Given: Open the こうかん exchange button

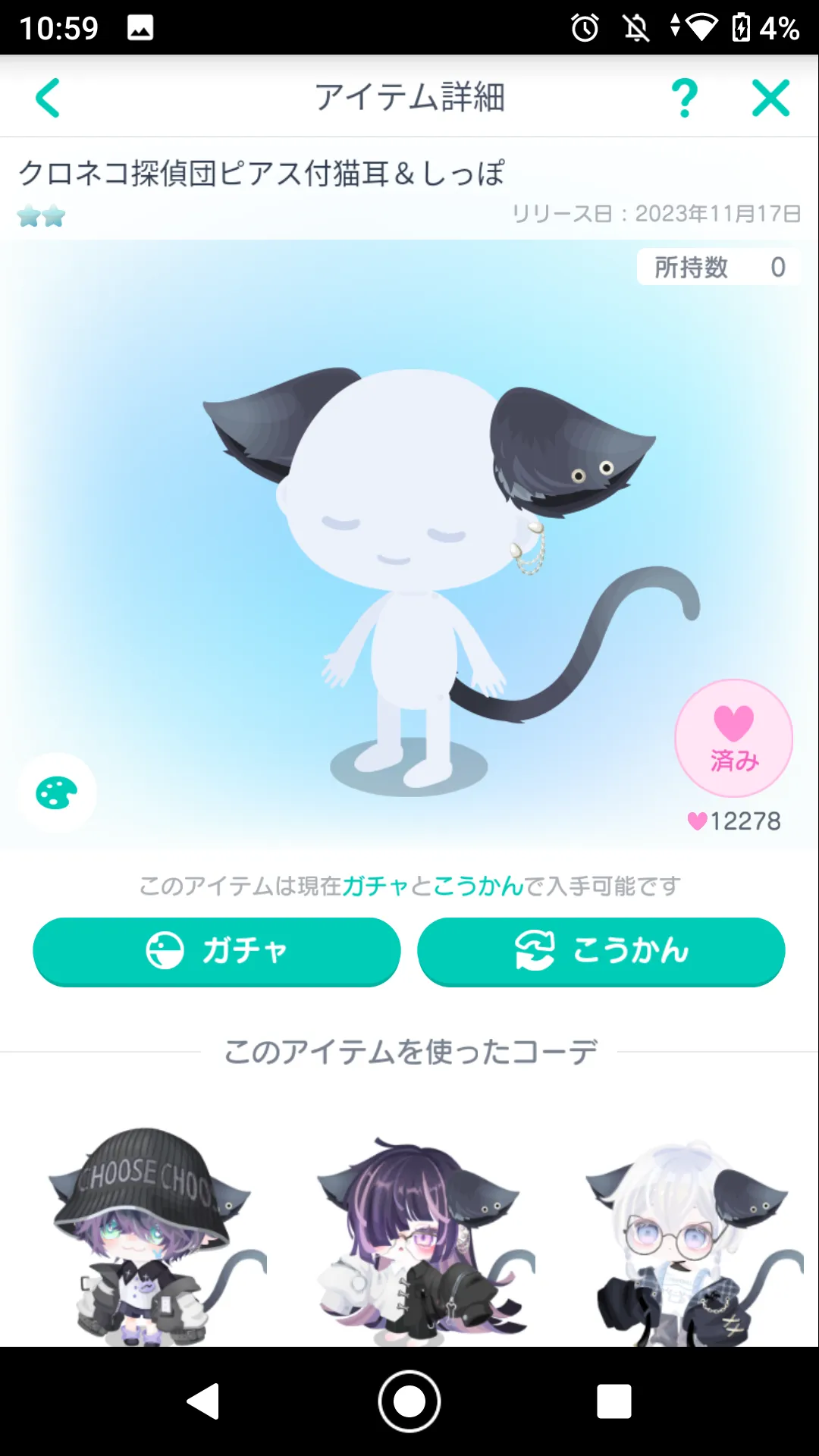Looking at the screenshot, I should click(x=601, y=951).
